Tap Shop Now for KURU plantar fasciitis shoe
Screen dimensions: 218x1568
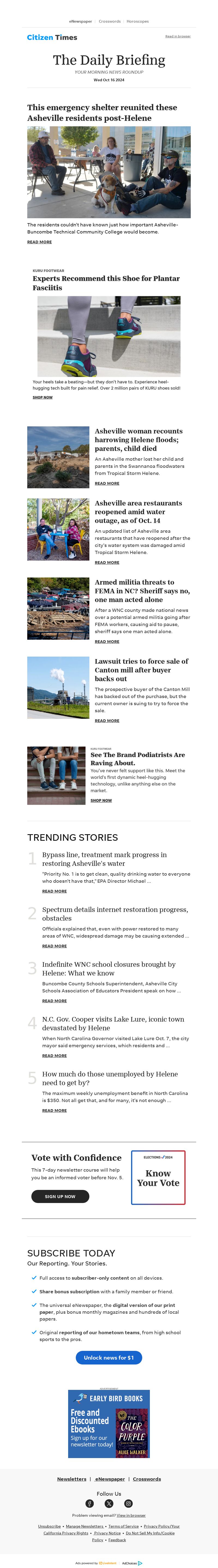43,397
